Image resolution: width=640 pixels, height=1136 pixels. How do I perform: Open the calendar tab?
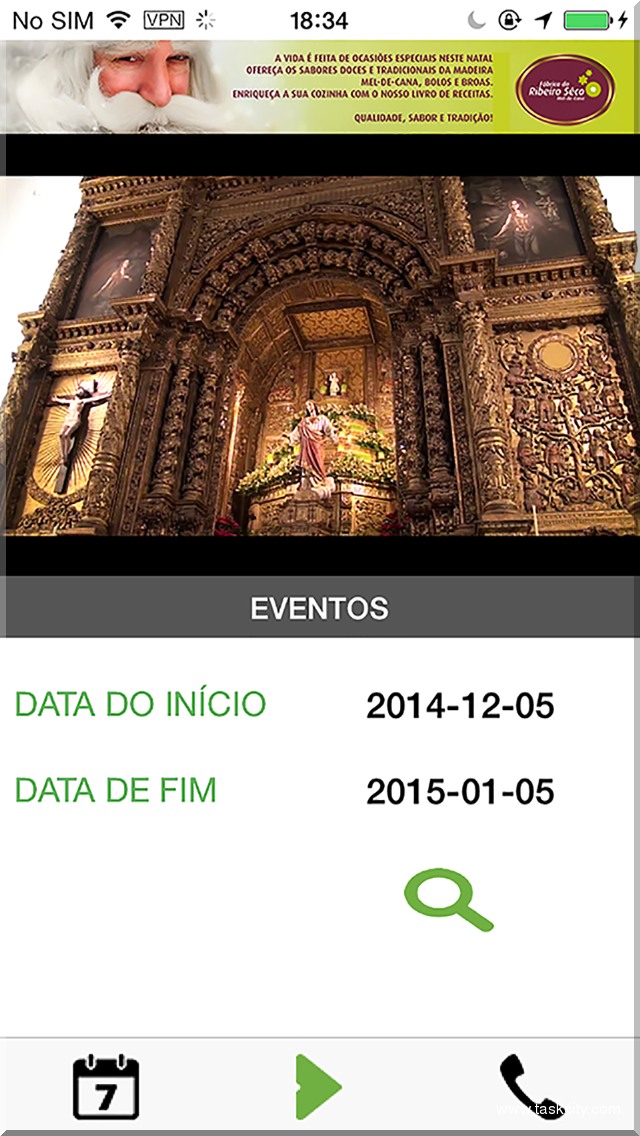click(x=106, y=1086)
